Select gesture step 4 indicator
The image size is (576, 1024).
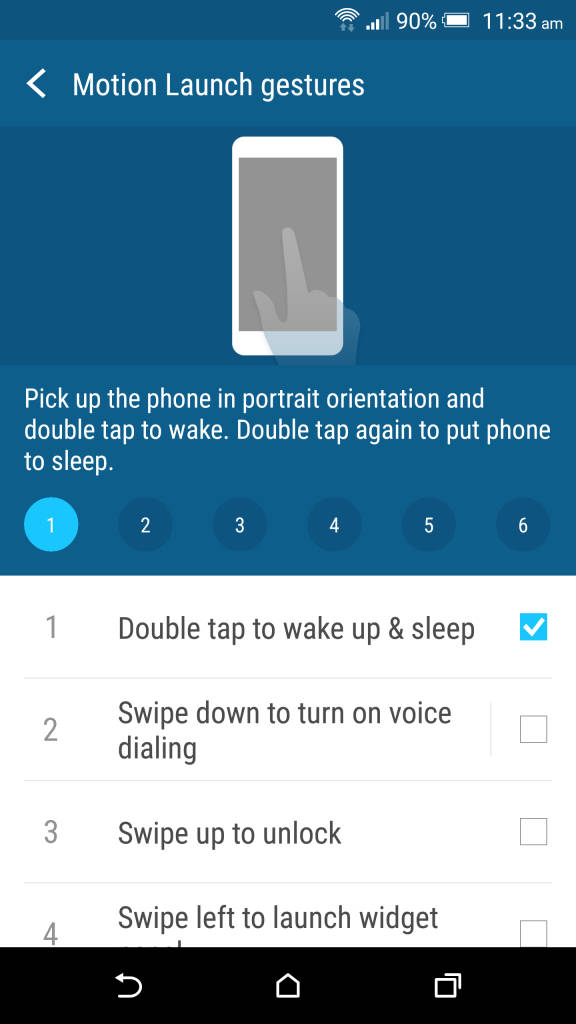334,524
